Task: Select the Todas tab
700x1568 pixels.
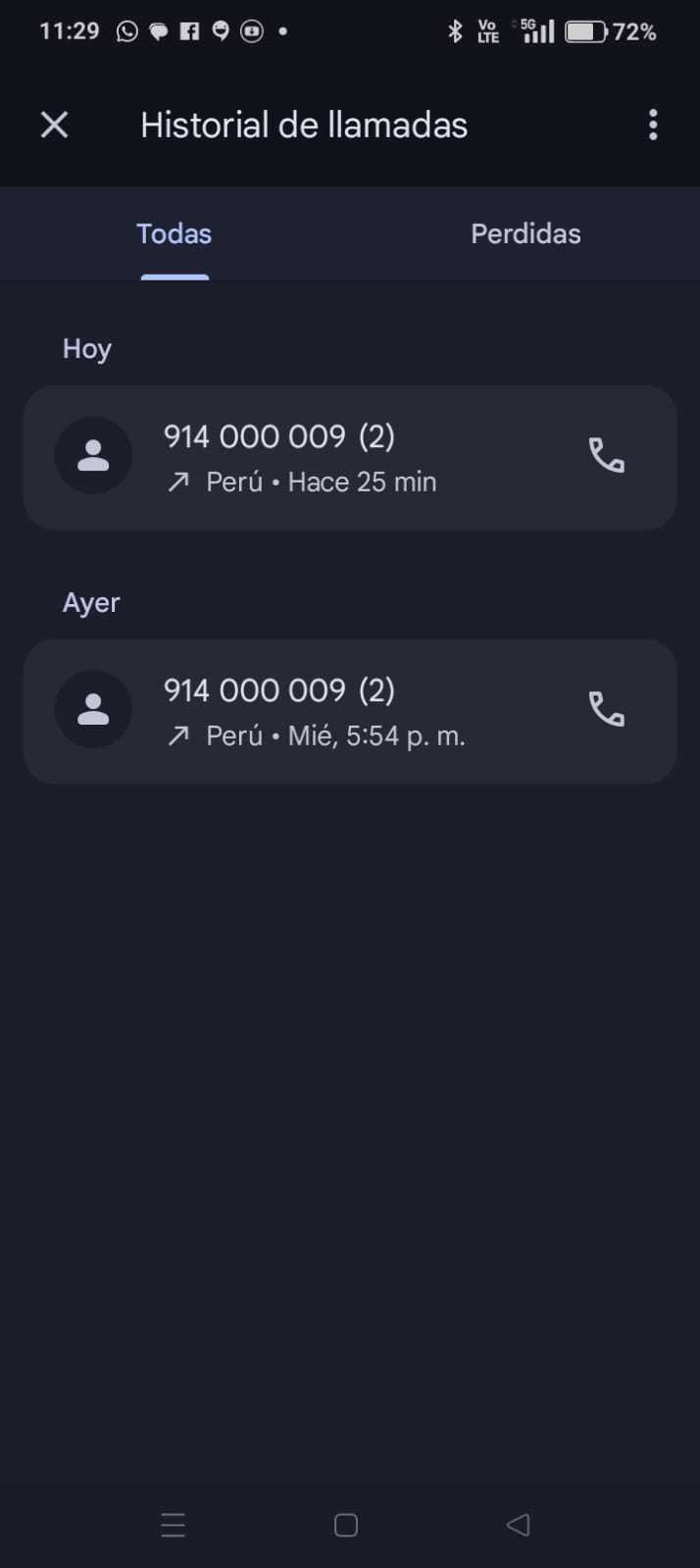Action: tap(174, 233)
